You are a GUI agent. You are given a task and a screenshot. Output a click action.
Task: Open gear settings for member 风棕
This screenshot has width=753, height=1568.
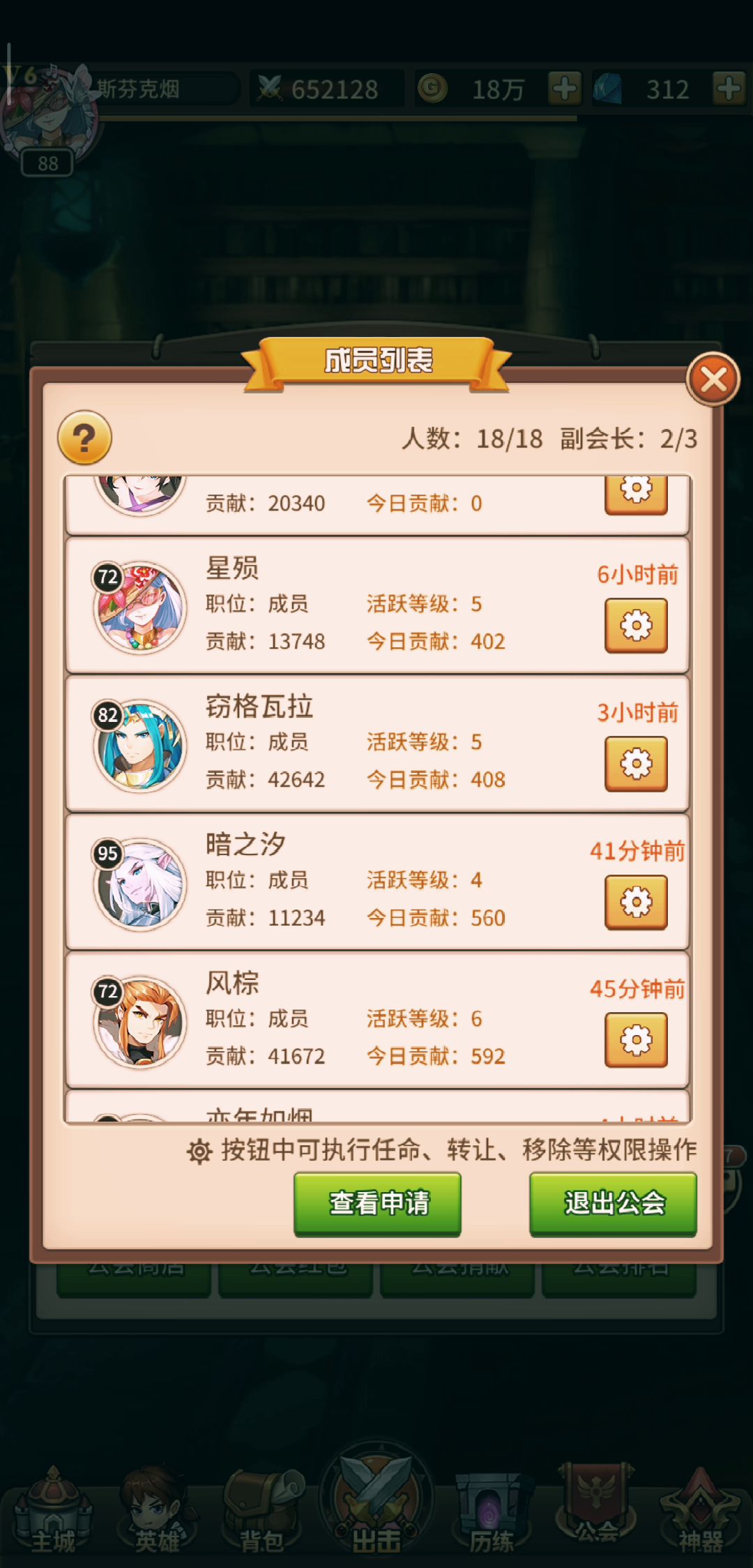tap(636, 1040)
